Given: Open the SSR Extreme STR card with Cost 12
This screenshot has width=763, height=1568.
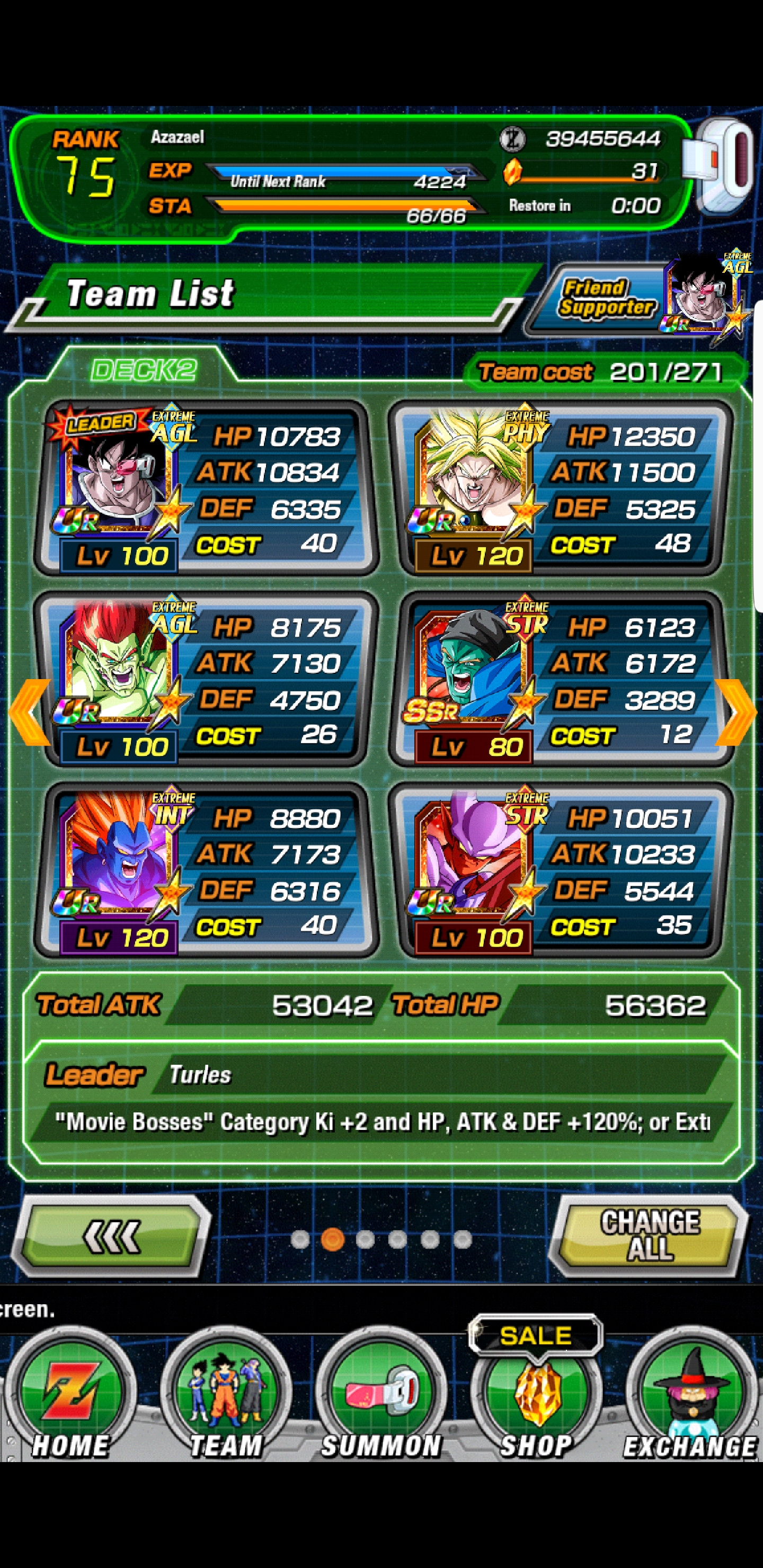Looking at the screenshot, I should coord(560,679).
